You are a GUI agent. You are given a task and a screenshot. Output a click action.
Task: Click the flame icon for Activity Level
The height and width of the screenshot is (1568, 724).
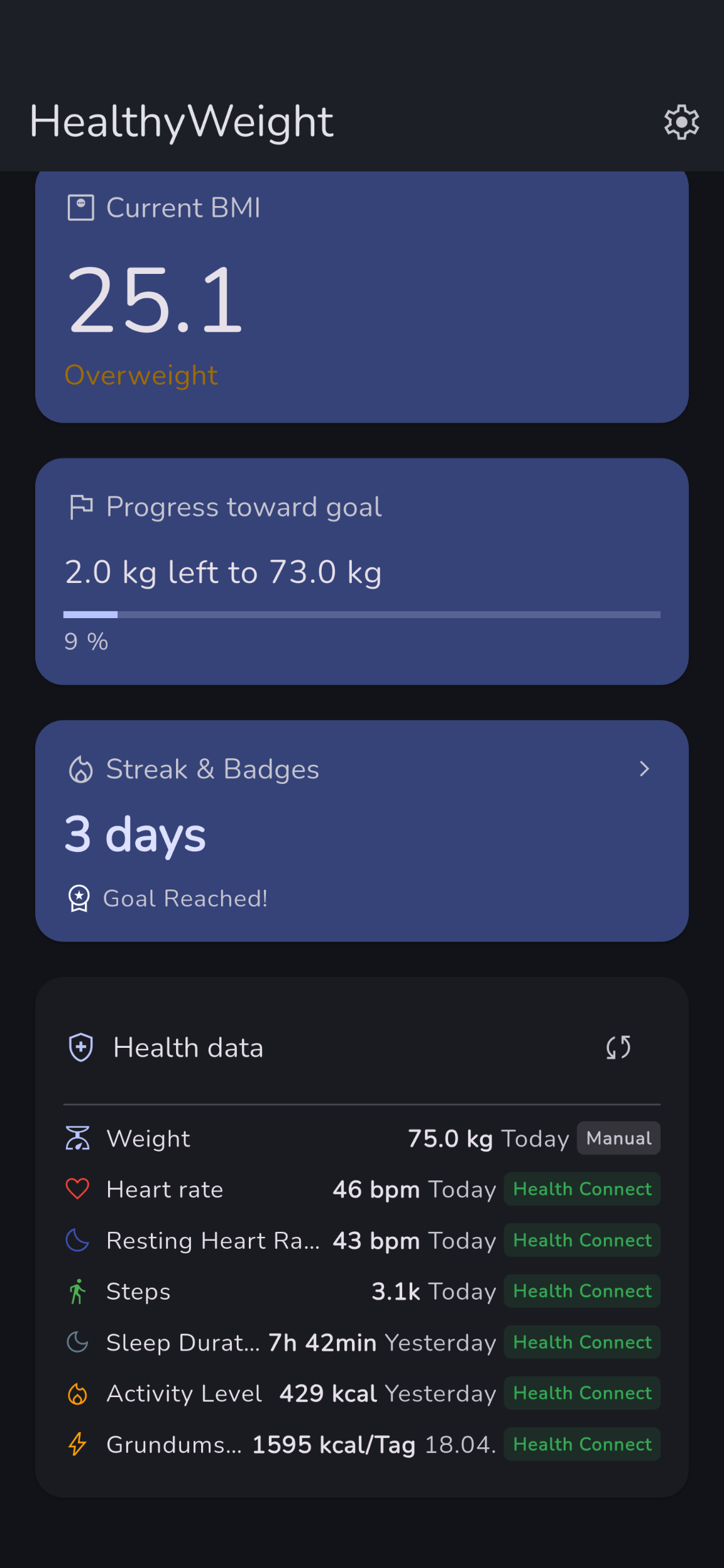(77, 1393)
